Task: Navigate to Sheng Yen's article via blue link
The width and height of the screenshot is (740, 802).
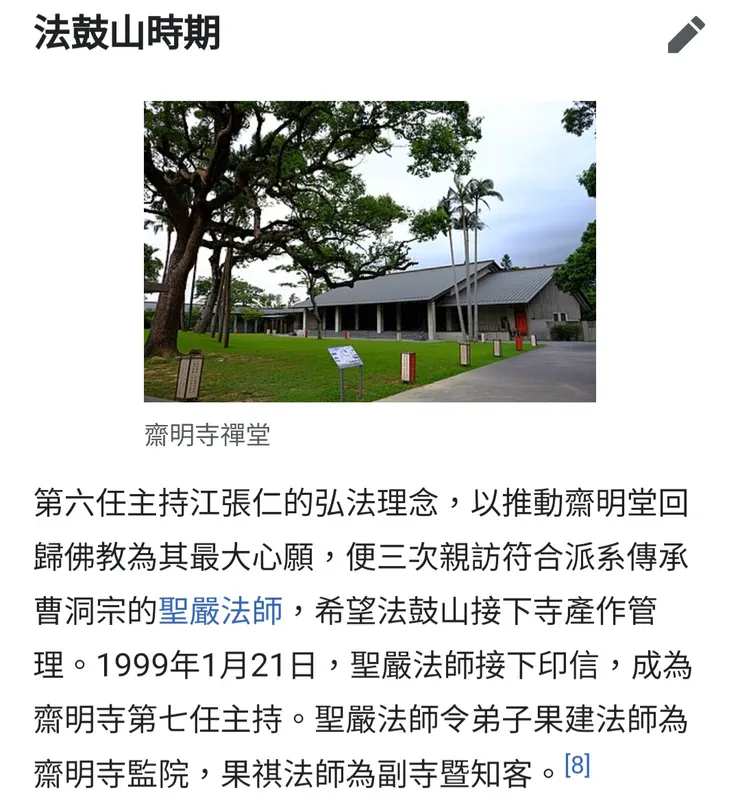Action: coord(222,608)
